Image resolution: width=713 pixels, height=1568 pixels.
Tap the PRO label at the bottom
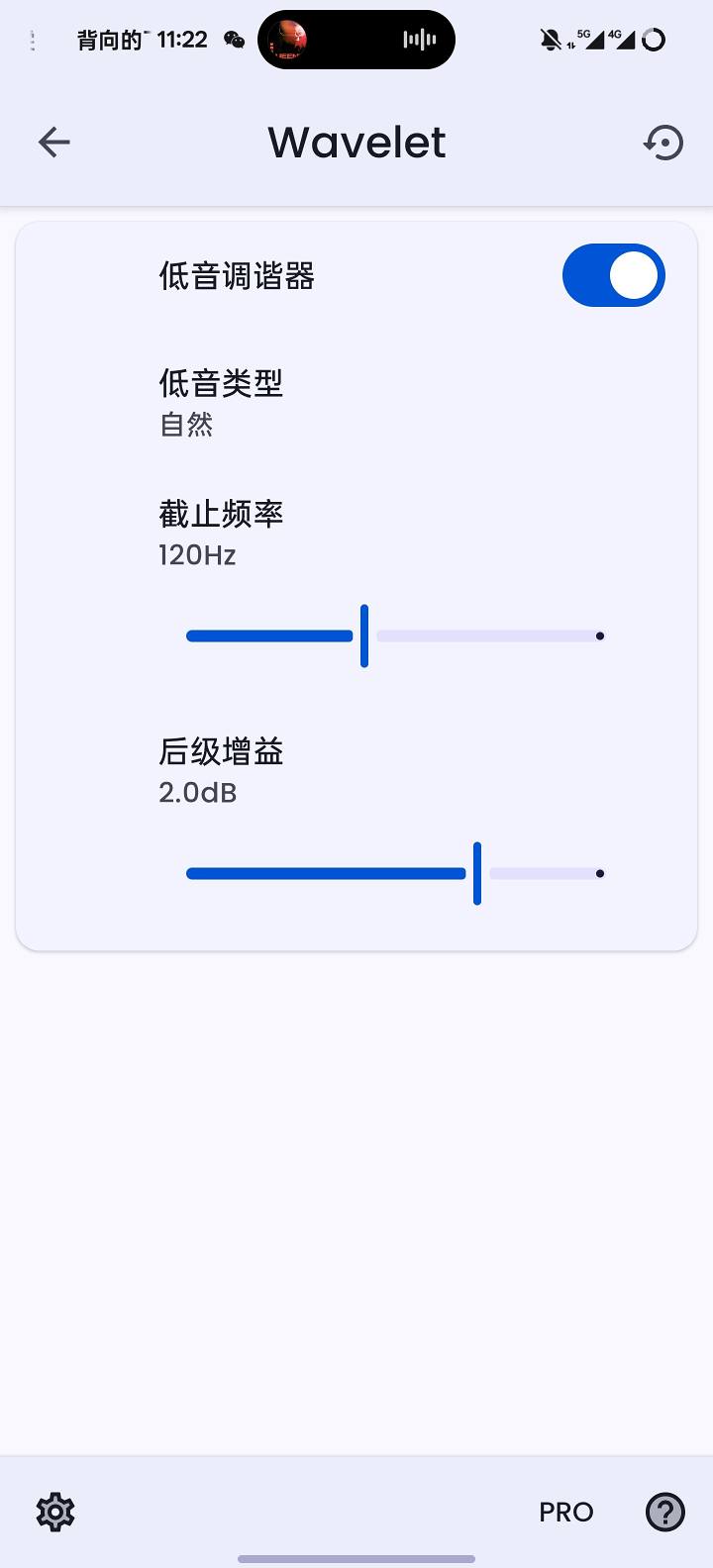(564, 1512)
